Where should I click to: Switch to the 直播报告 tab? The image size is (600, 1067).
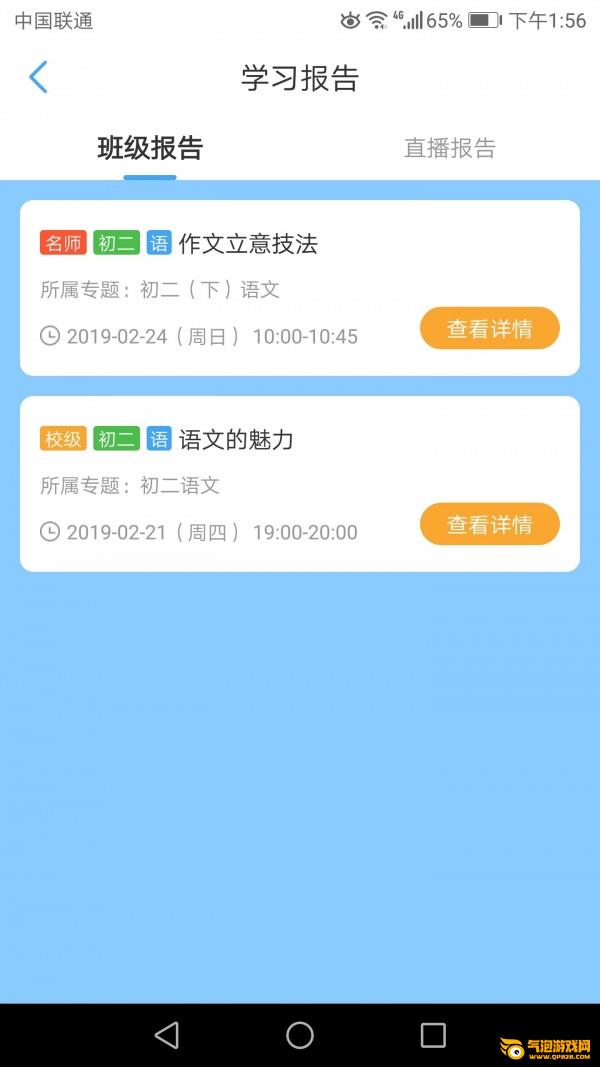click(x=450, y=148)
